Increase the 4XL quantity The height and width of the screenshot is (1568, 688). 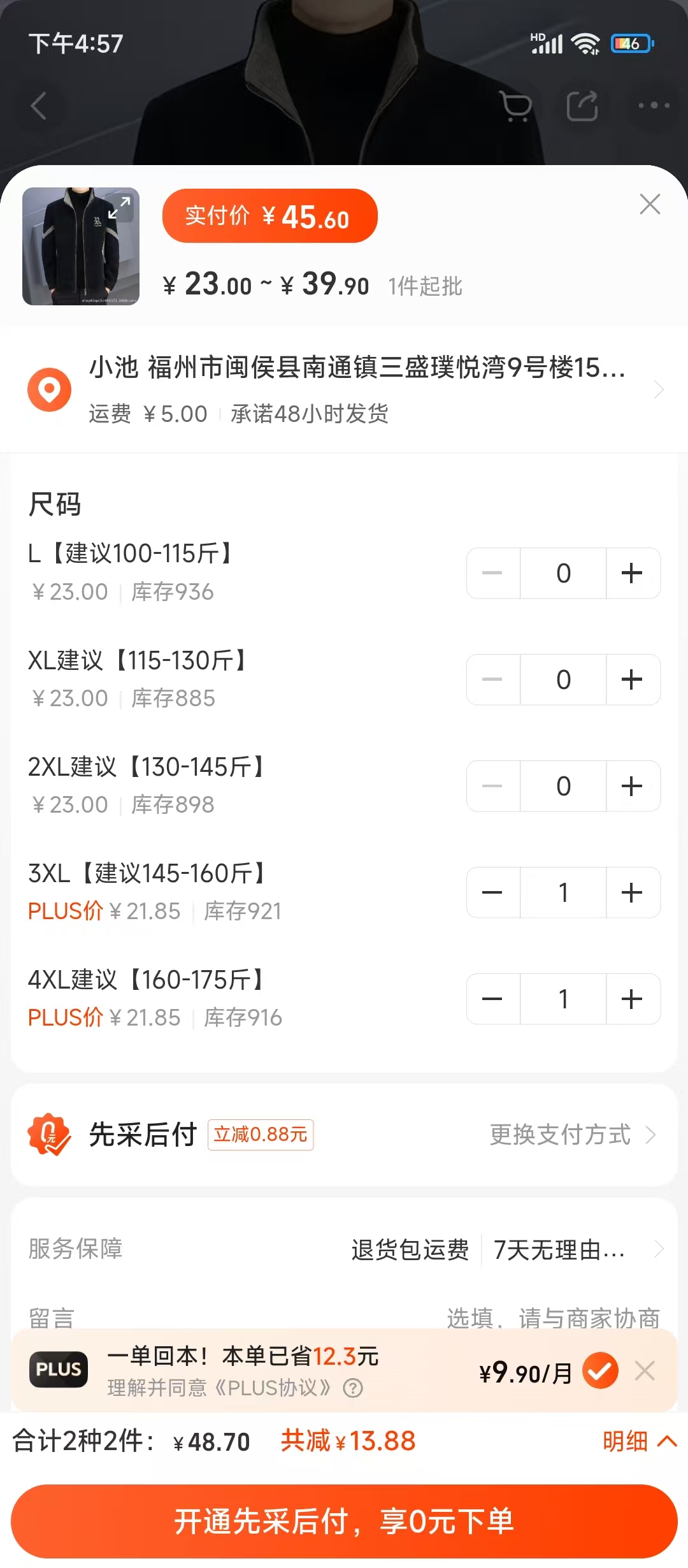[x=632, y=999]
